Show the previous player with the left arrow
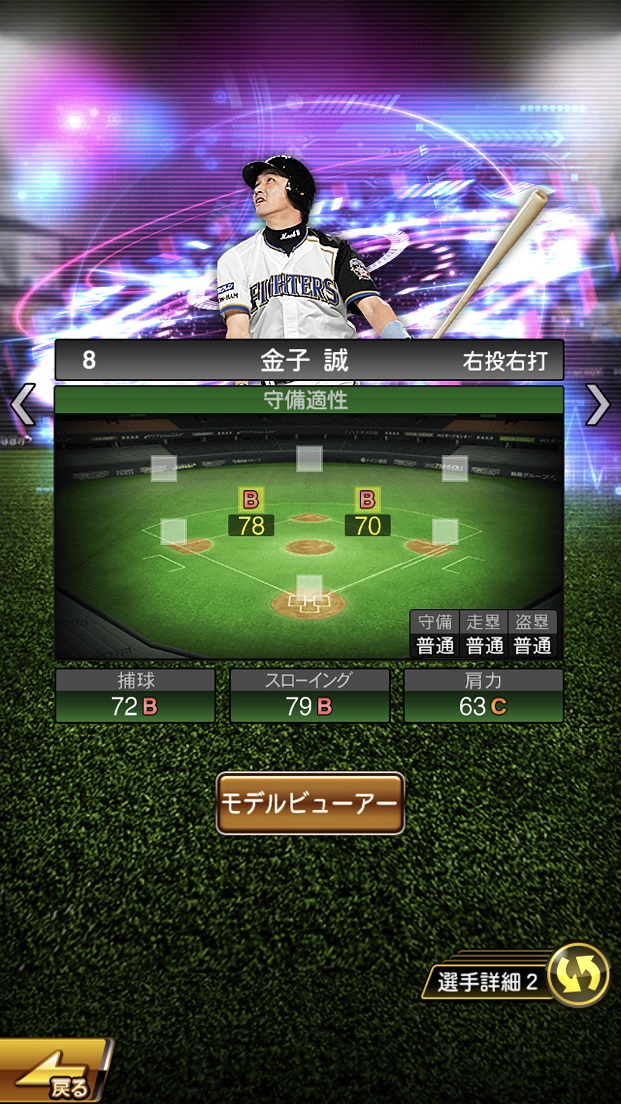621x1104 pixels. coord(22,405)
